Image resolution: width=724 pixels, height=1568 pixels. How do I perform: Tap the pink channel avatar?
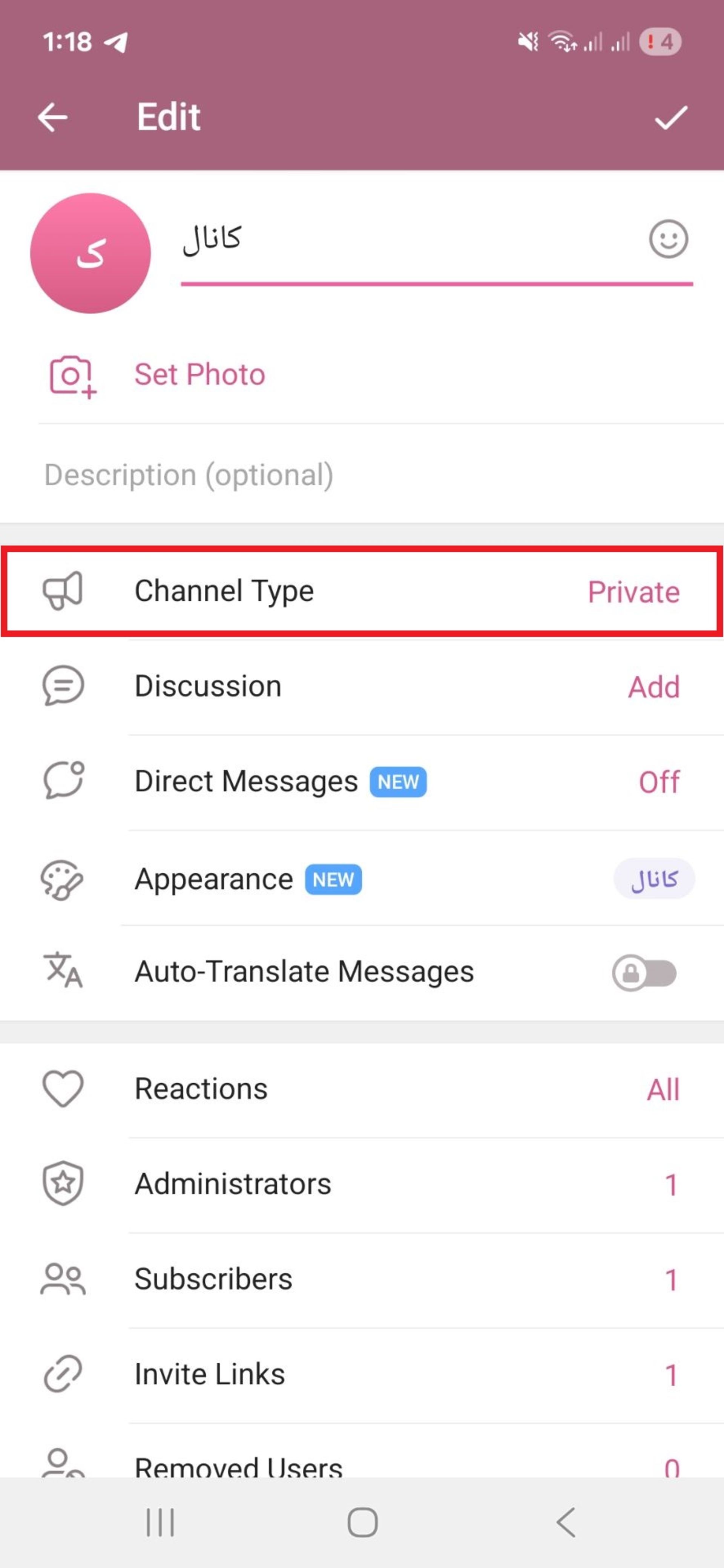point(90,253)
